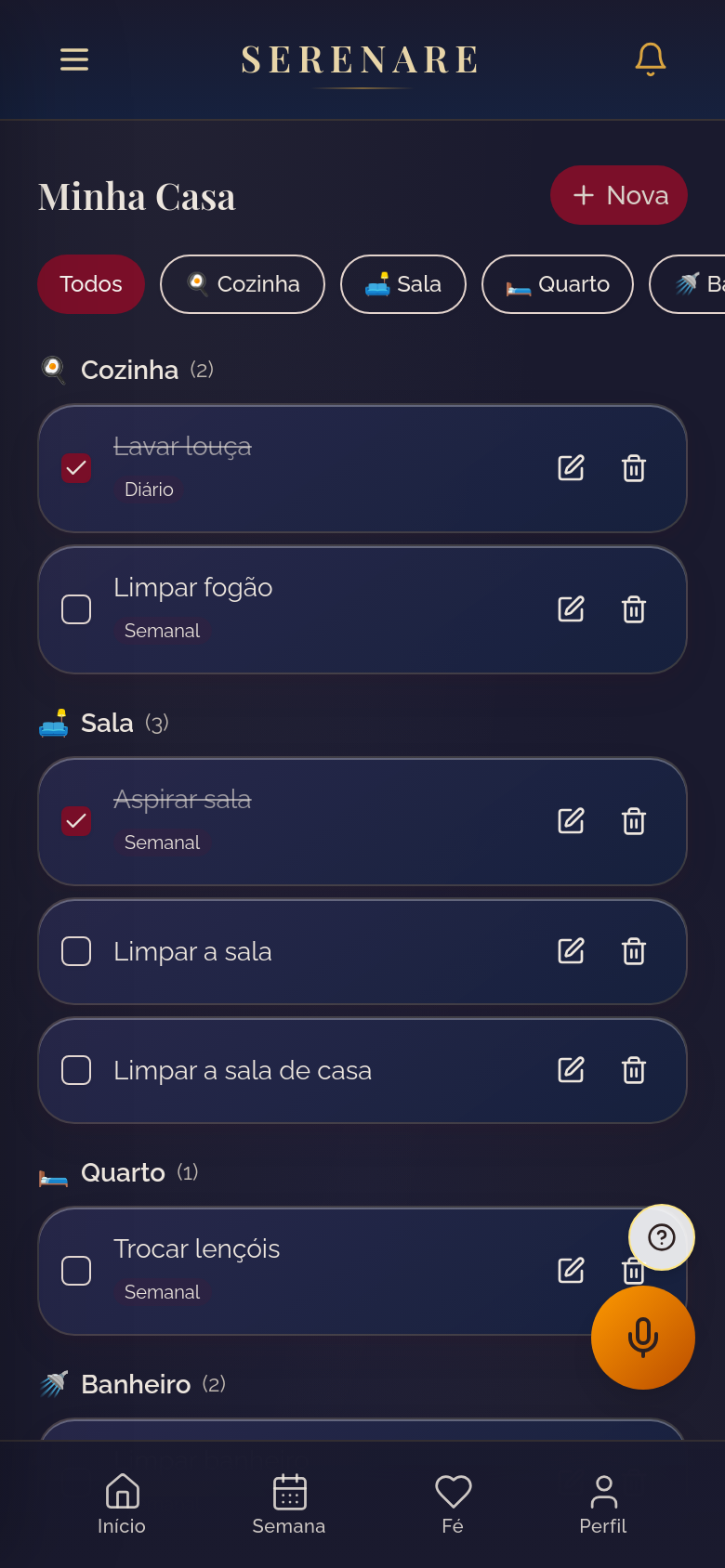Uncheck the Lavar louça task
This screenshot has height=1568, width=725.
point(76,468)
